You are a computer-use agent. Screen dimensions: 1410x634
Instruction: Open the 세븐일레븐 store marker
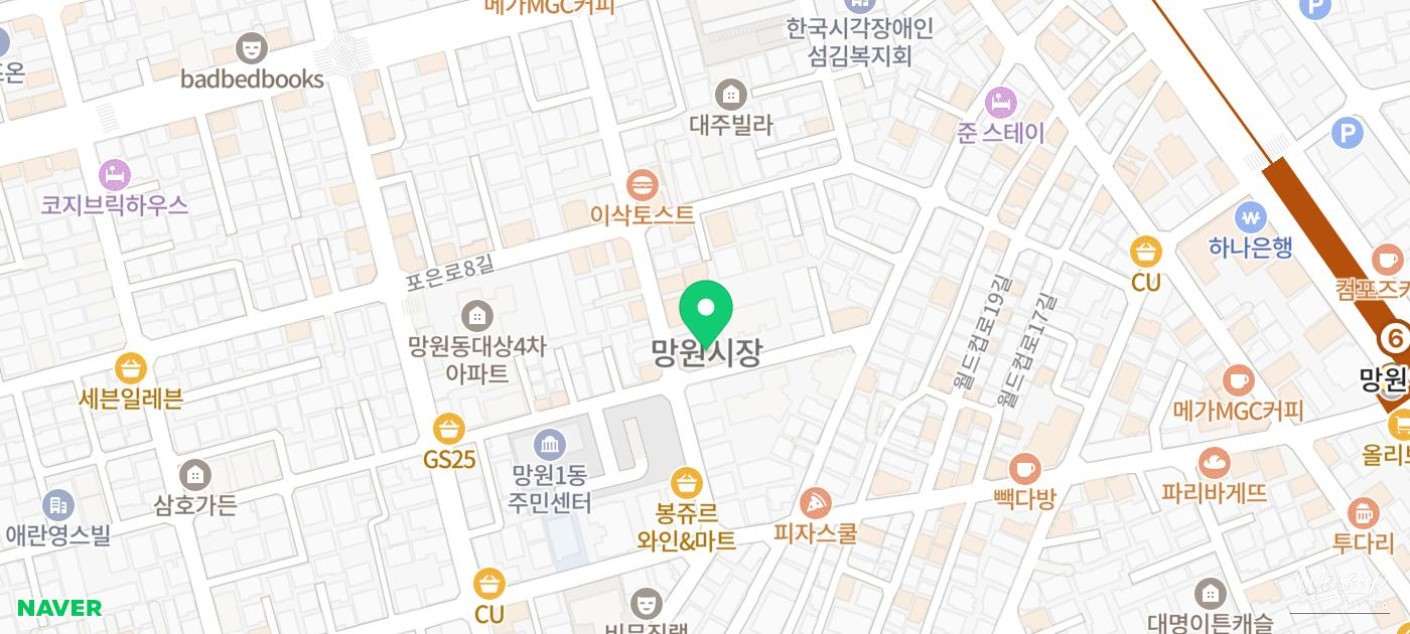point(131,369)
